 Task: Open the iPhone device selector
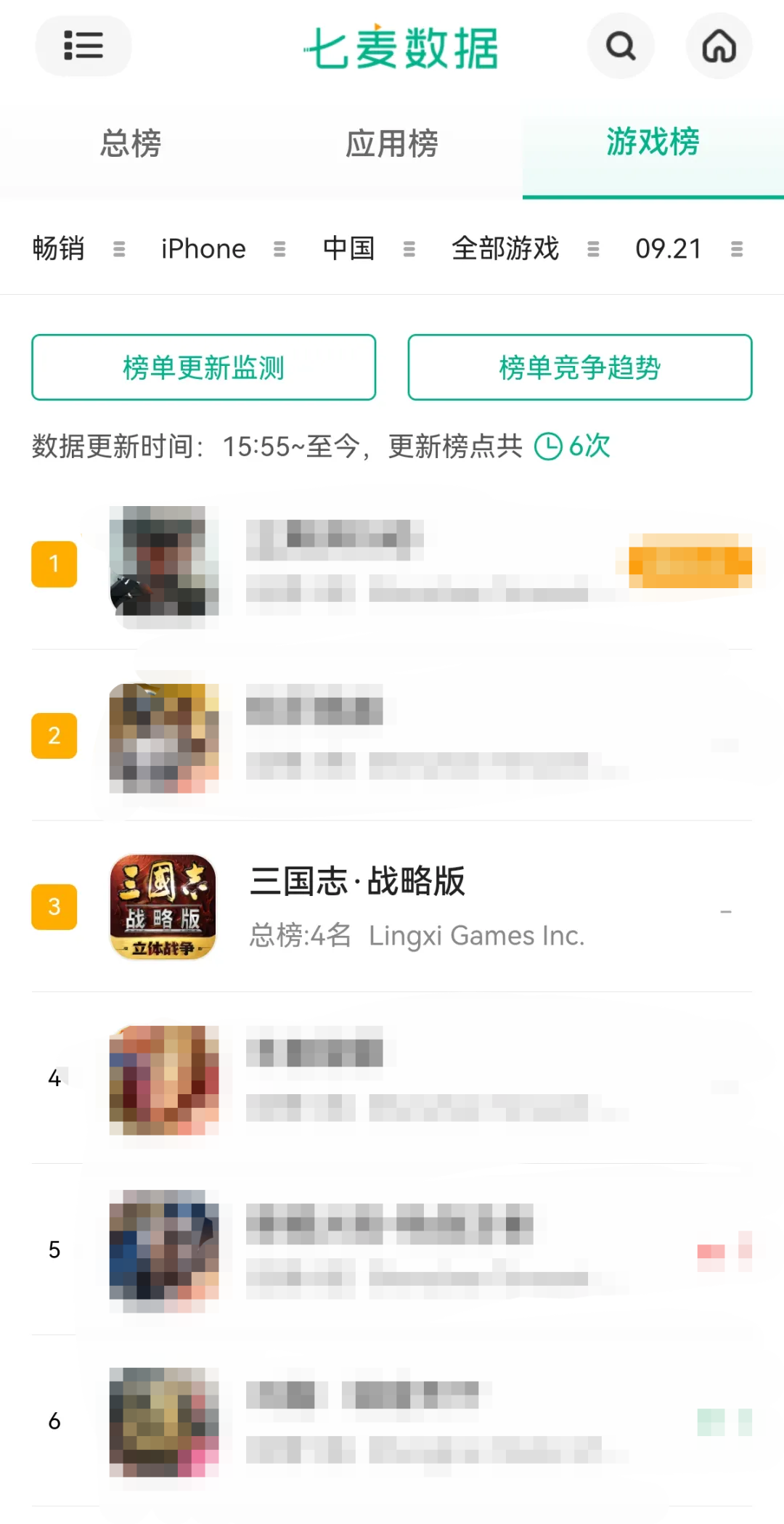tap(203, 248)
